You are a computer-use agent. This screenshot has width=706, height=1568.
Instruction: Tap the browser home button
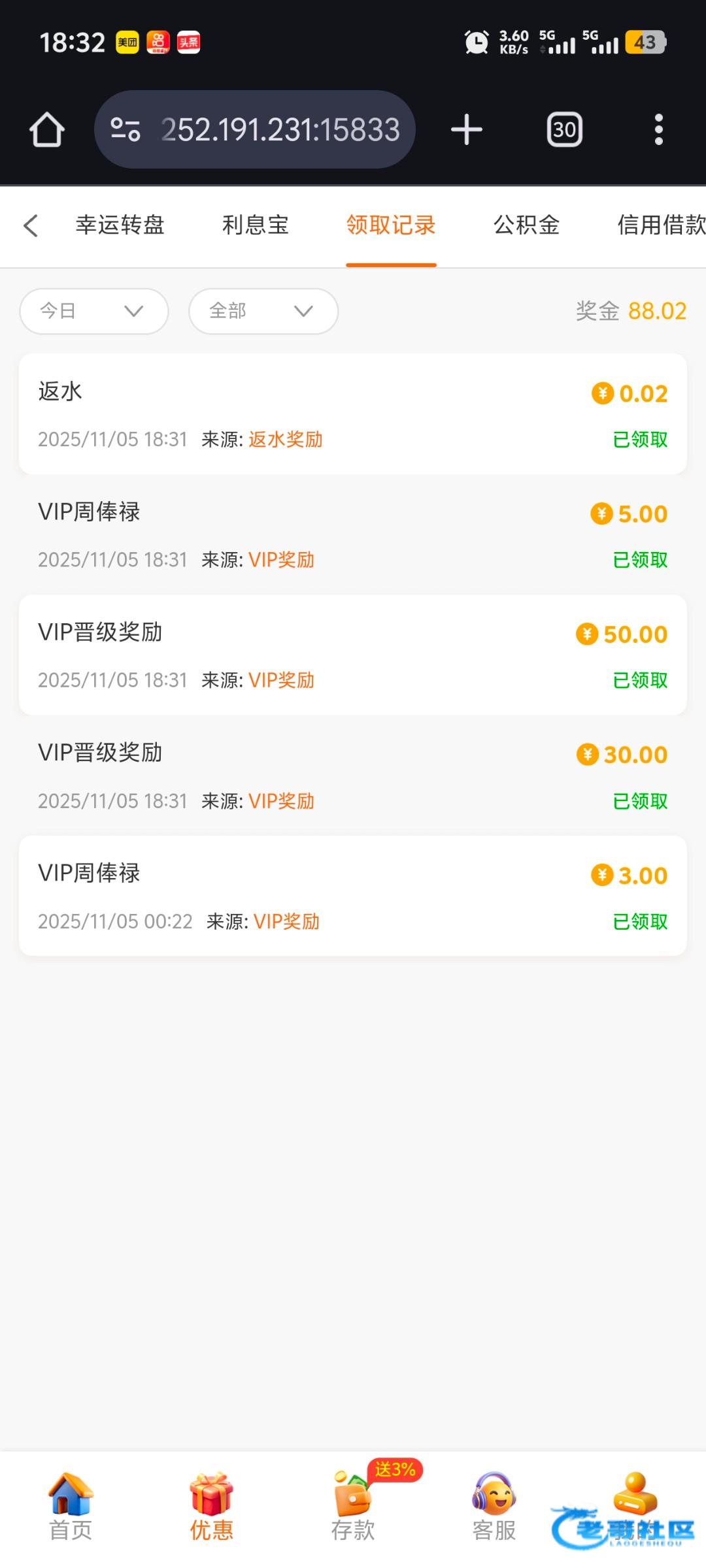tap(47, 129)
